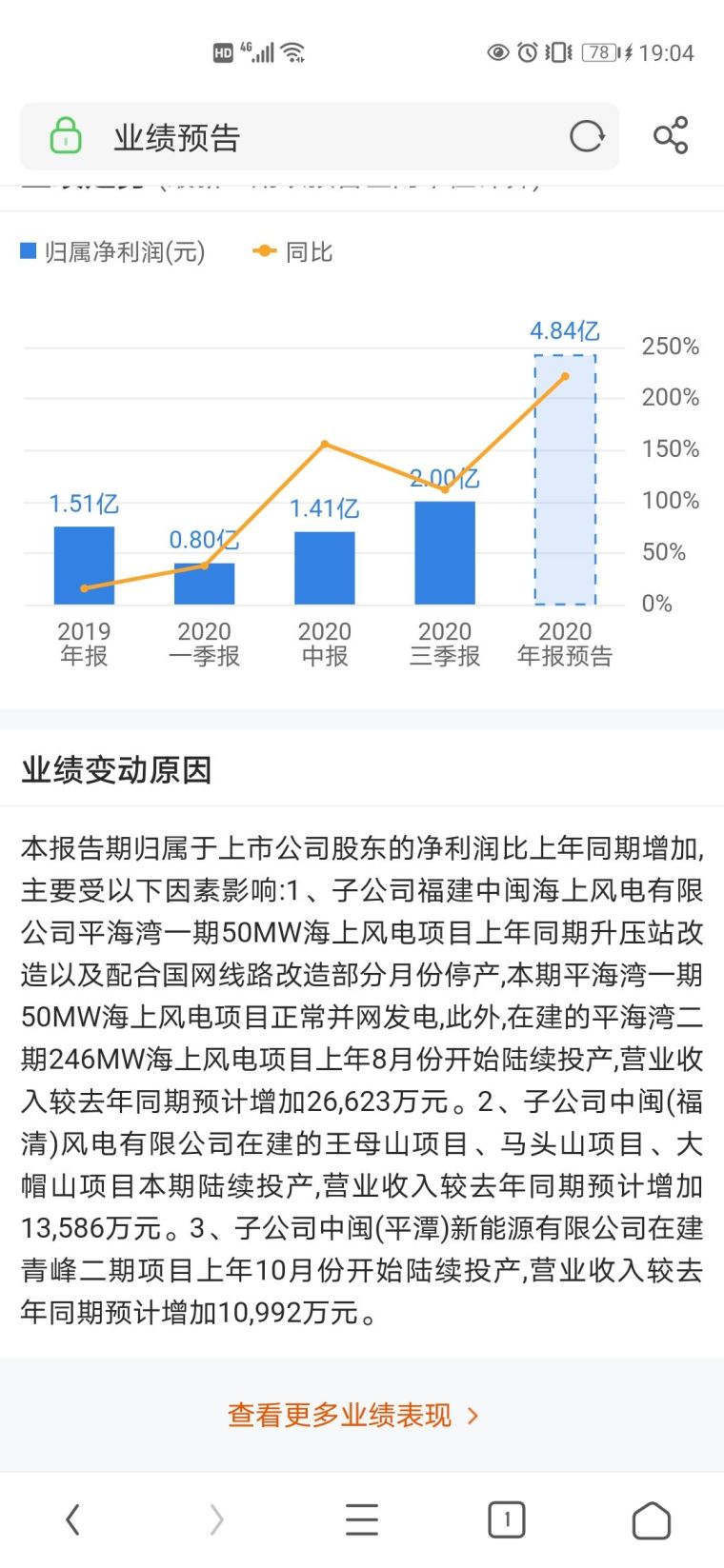The width and height of the screenshot is (724, 1568).
Task: Go back to the previous page
Action: point(72,1519)
